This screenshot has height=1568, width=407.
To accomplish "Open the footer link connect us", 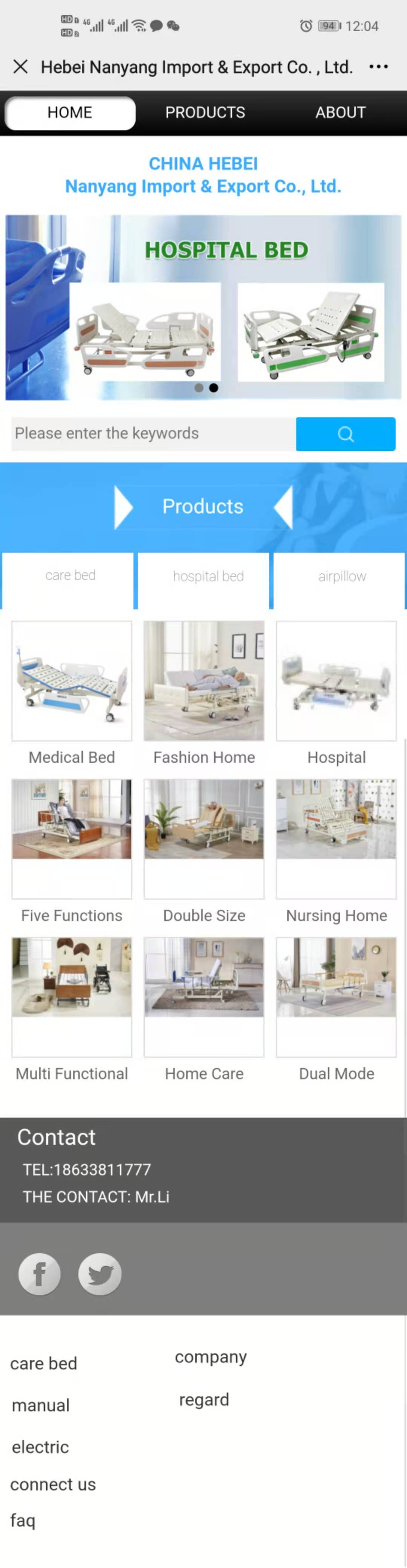I will click(x=53, y=1485).
